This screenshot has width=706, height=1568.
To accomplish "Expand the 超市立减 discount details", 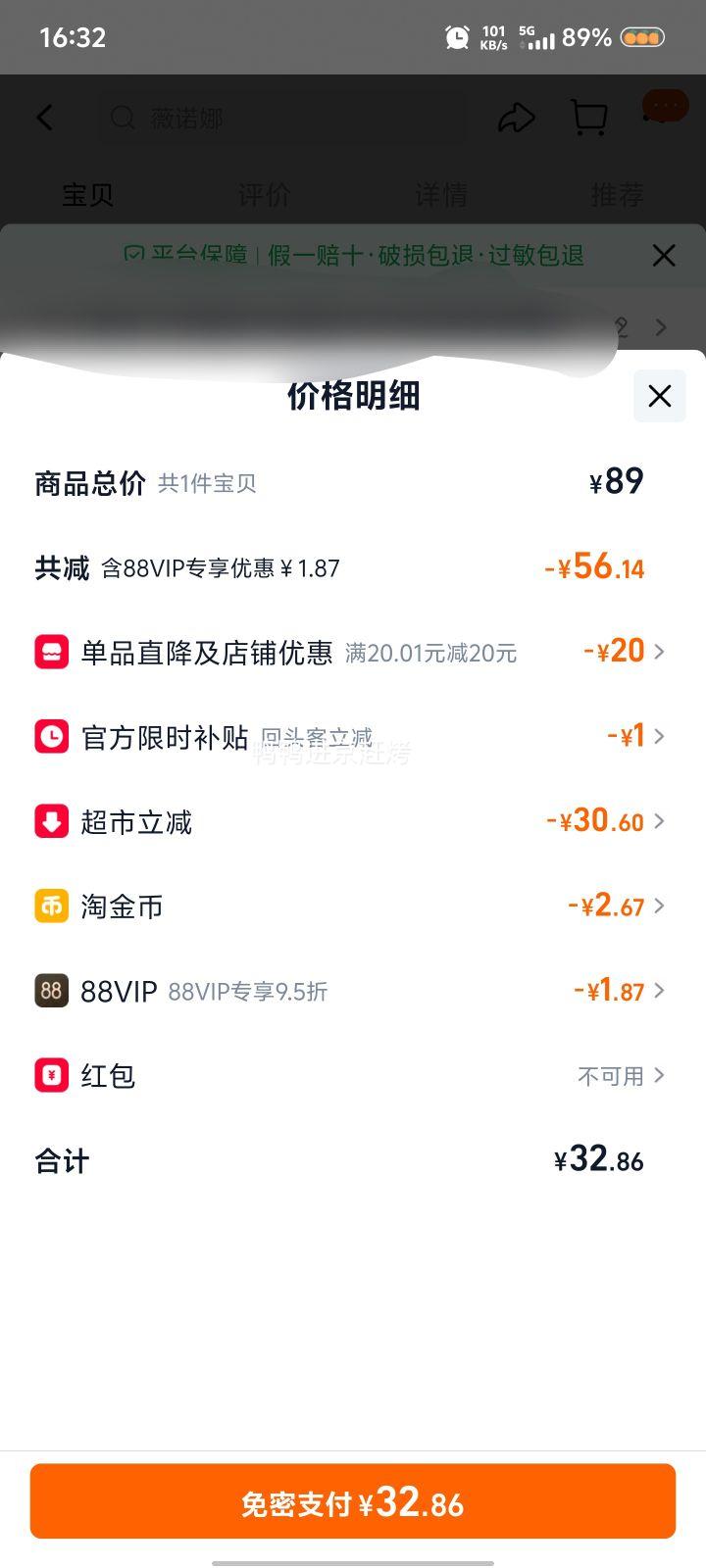I will (661, 821).
